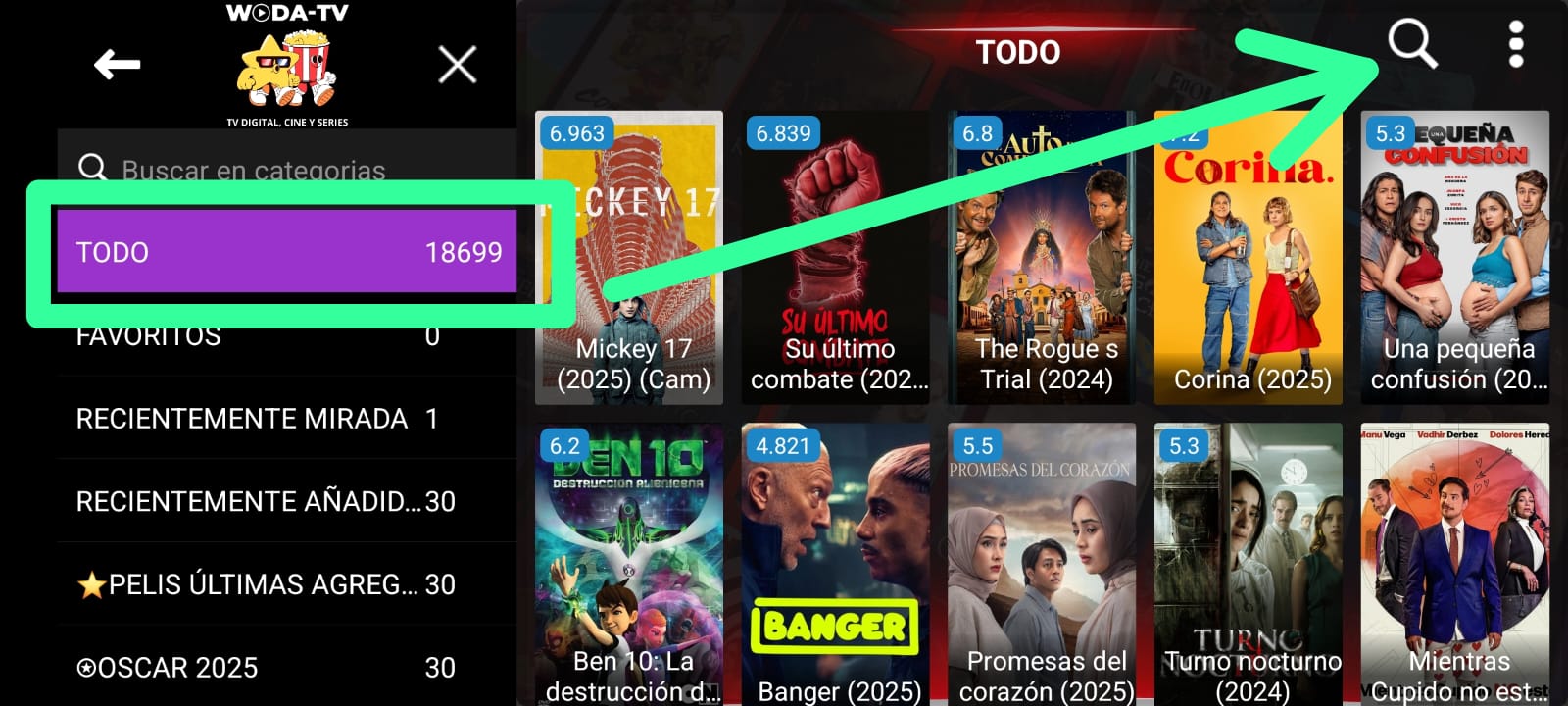Open Turno nocturno (2024)
Viewport: 1568px width, 706px height.
(1249, 565)
